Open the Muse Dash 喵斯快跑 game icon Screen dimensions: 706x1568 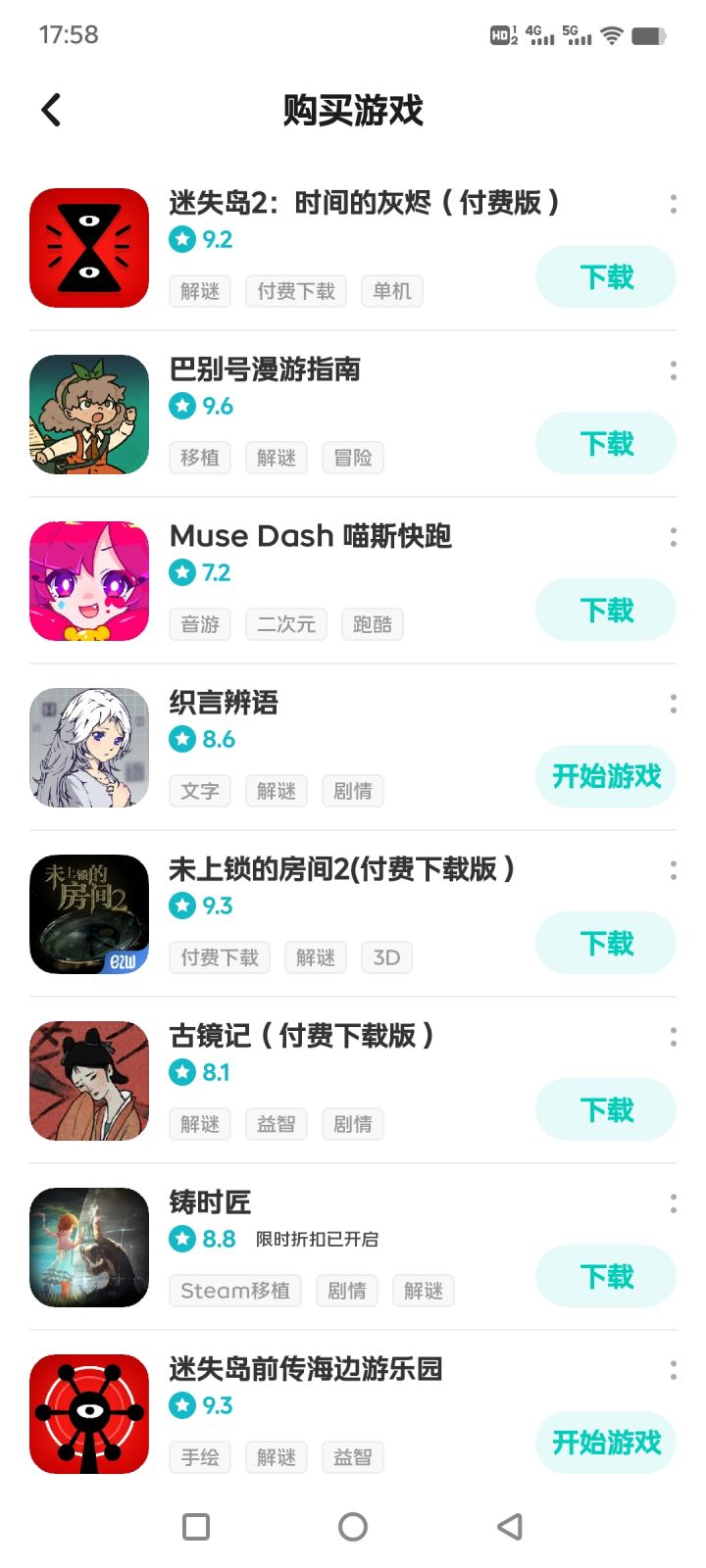[x=88, y=580]
